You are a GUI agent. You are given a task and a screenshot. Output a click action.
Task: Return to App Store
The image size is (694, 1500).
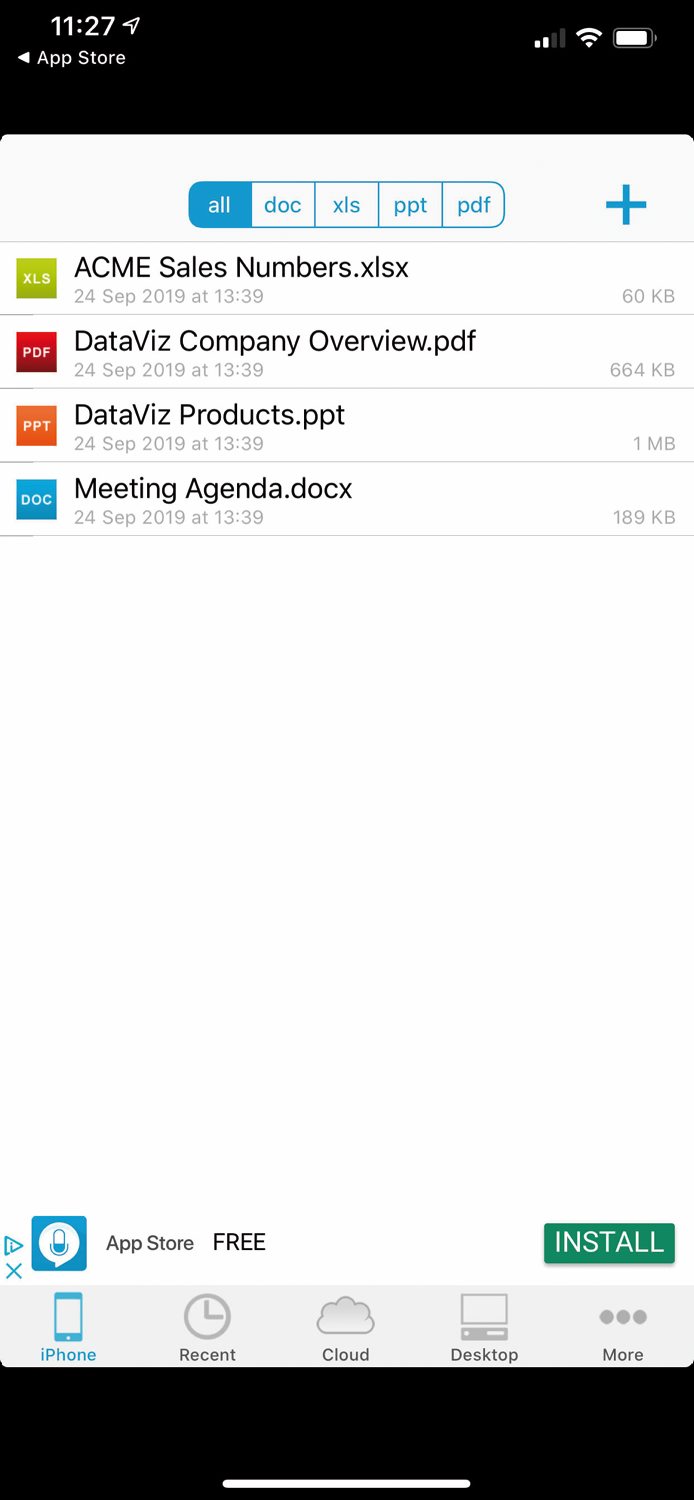coord(71,58)
